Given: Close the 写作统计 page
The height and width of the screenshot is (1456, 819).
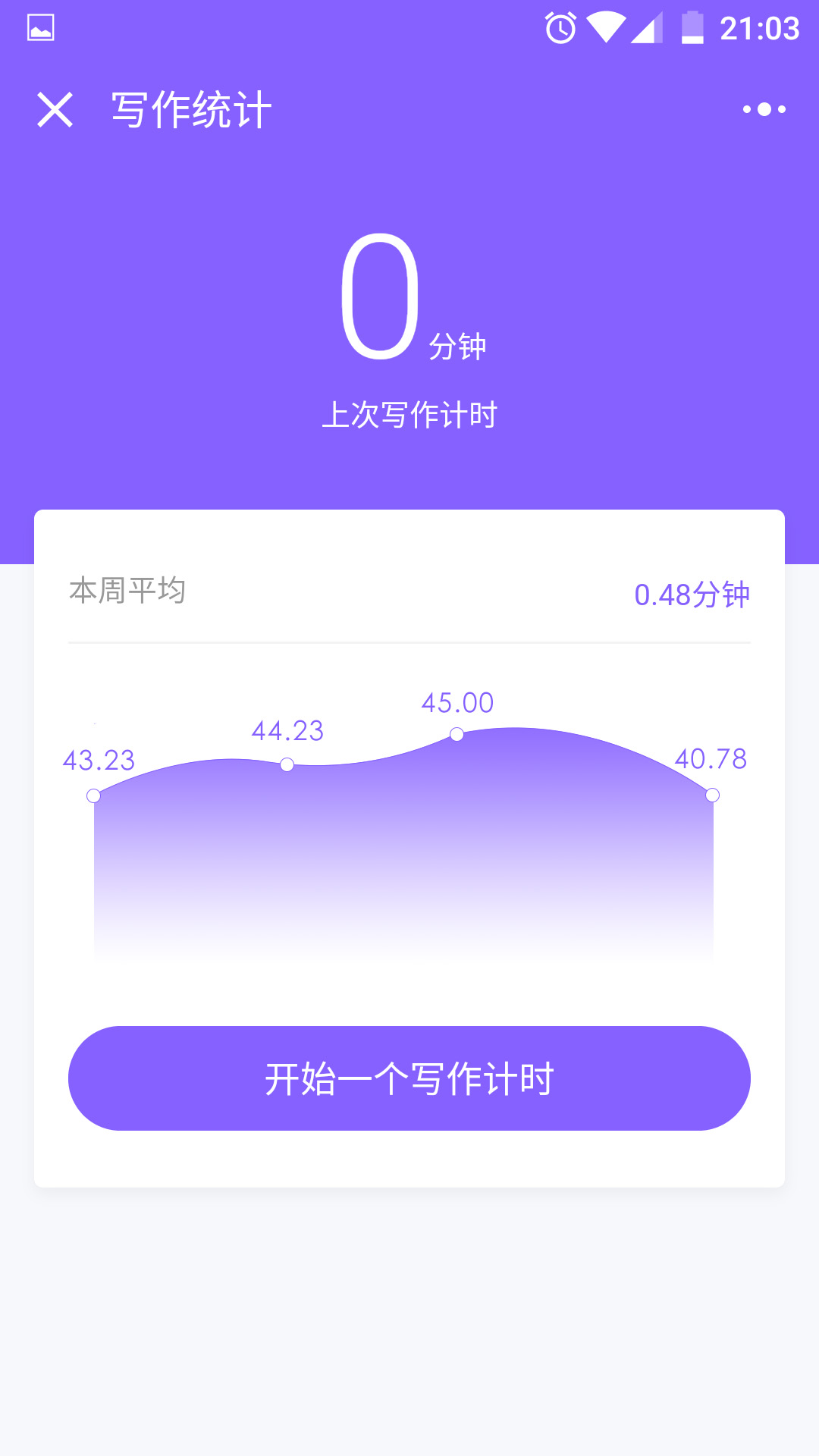Looking at the screenshot, I should [55, 110].
